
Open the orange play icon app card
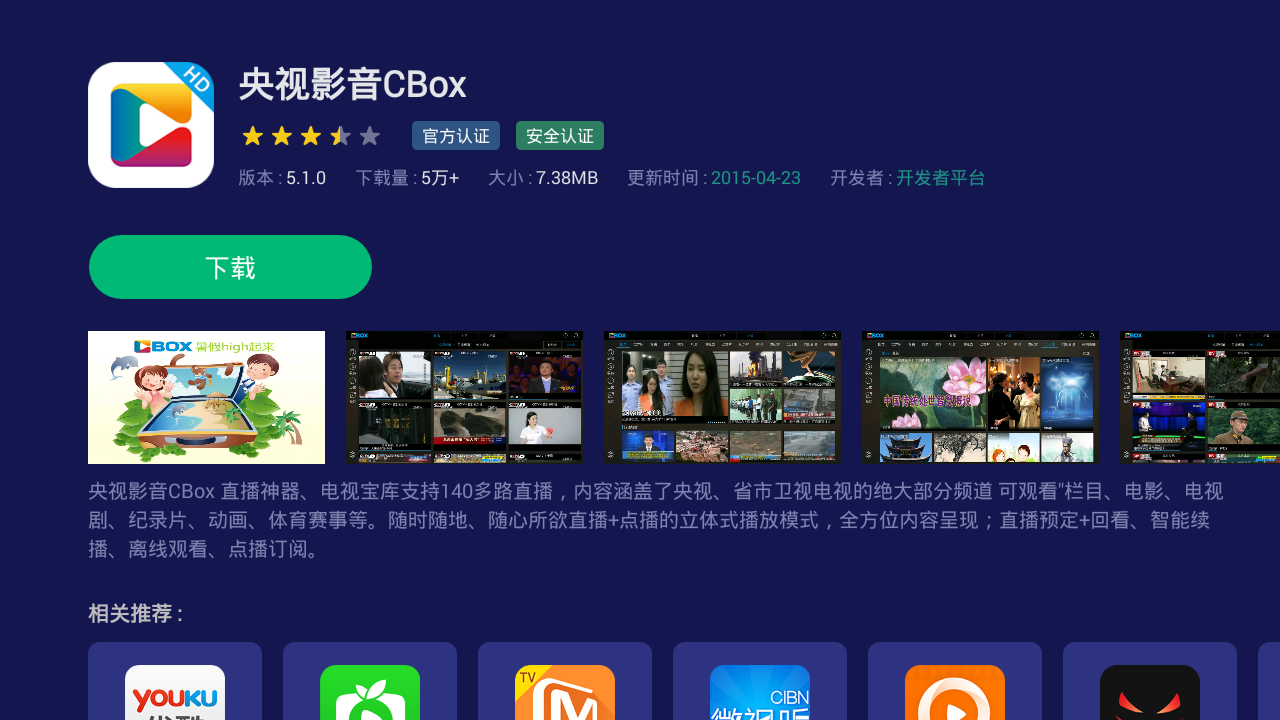coord(955,685)
